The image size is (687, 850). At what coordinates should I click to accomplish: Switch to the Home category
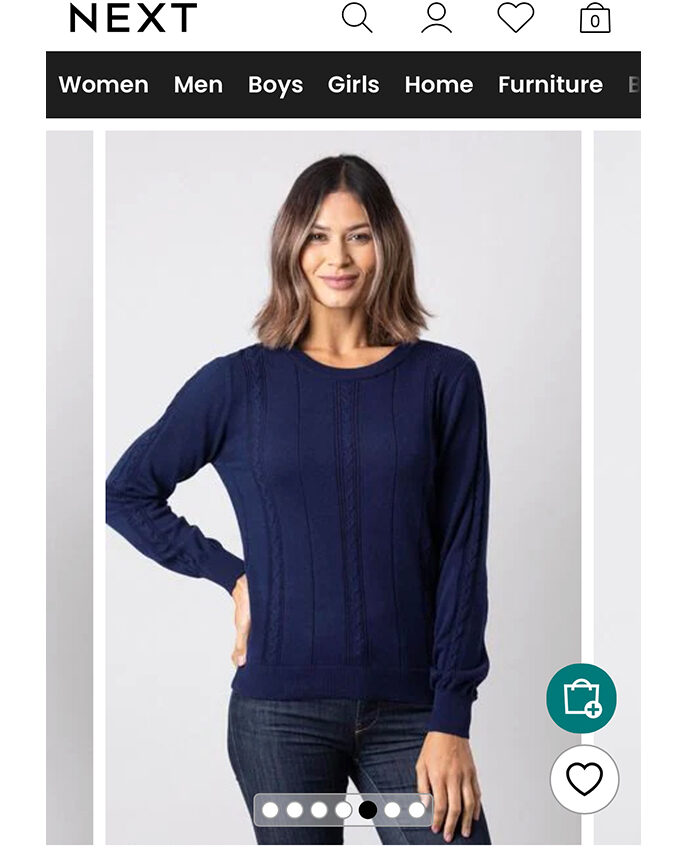[x=438, y=85]
